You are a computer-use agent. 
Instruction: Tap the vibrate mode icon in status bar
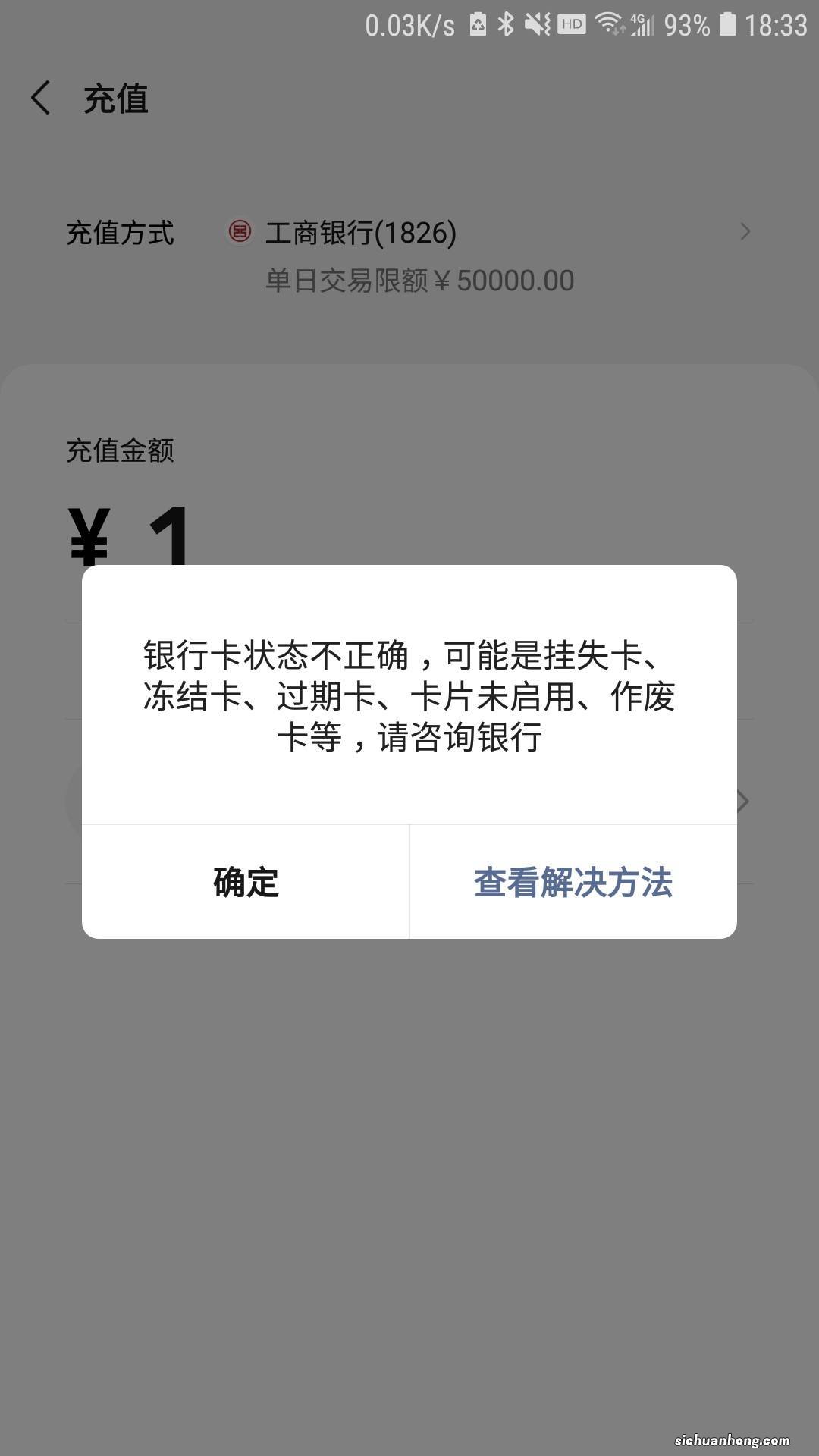(x=537, y=23)
